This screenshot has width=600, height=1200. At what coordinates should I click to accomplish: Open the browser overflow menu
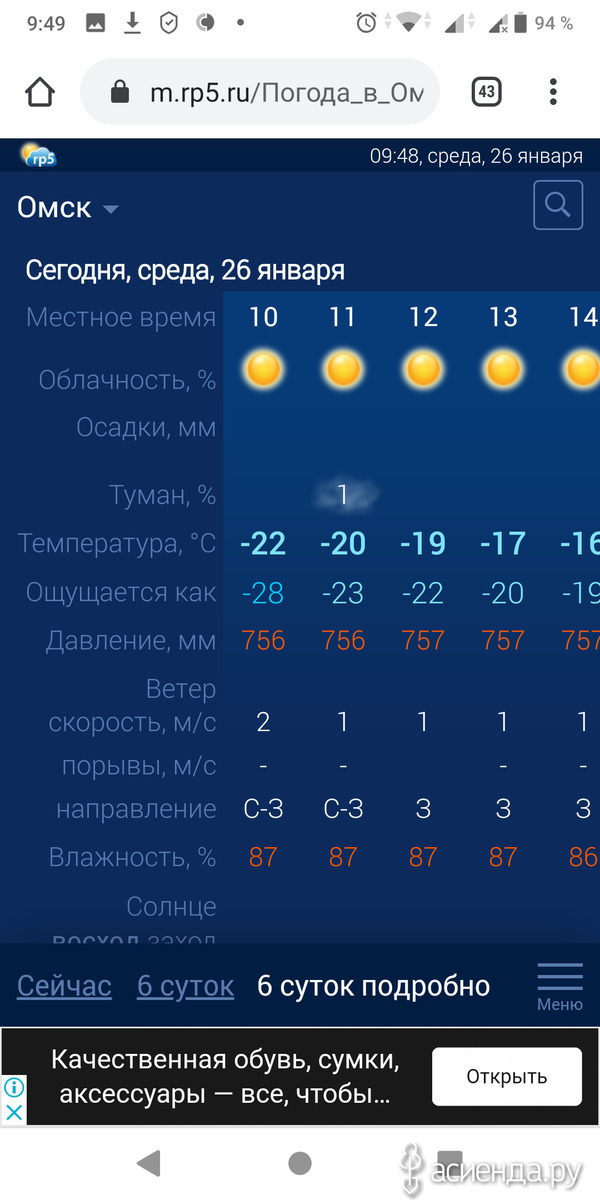(x=553, y=93)
